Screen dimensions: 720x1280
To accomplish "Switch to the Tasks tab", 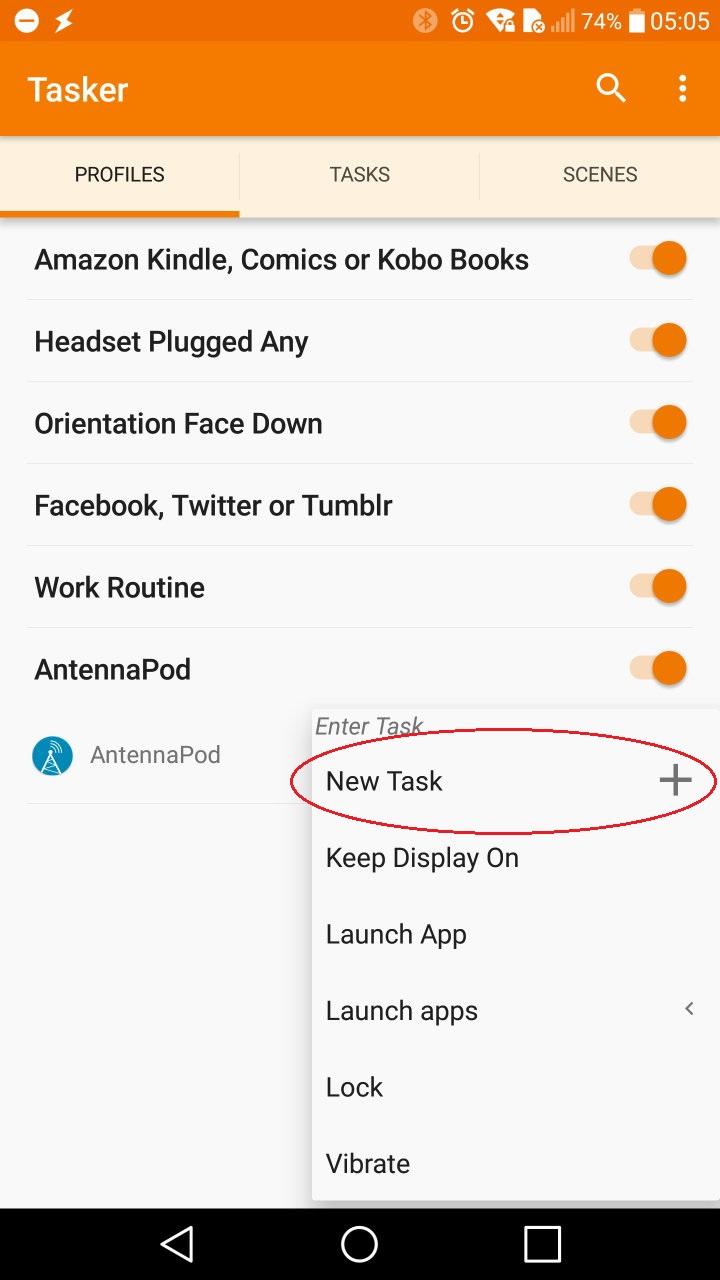I will tap(360, 174).
